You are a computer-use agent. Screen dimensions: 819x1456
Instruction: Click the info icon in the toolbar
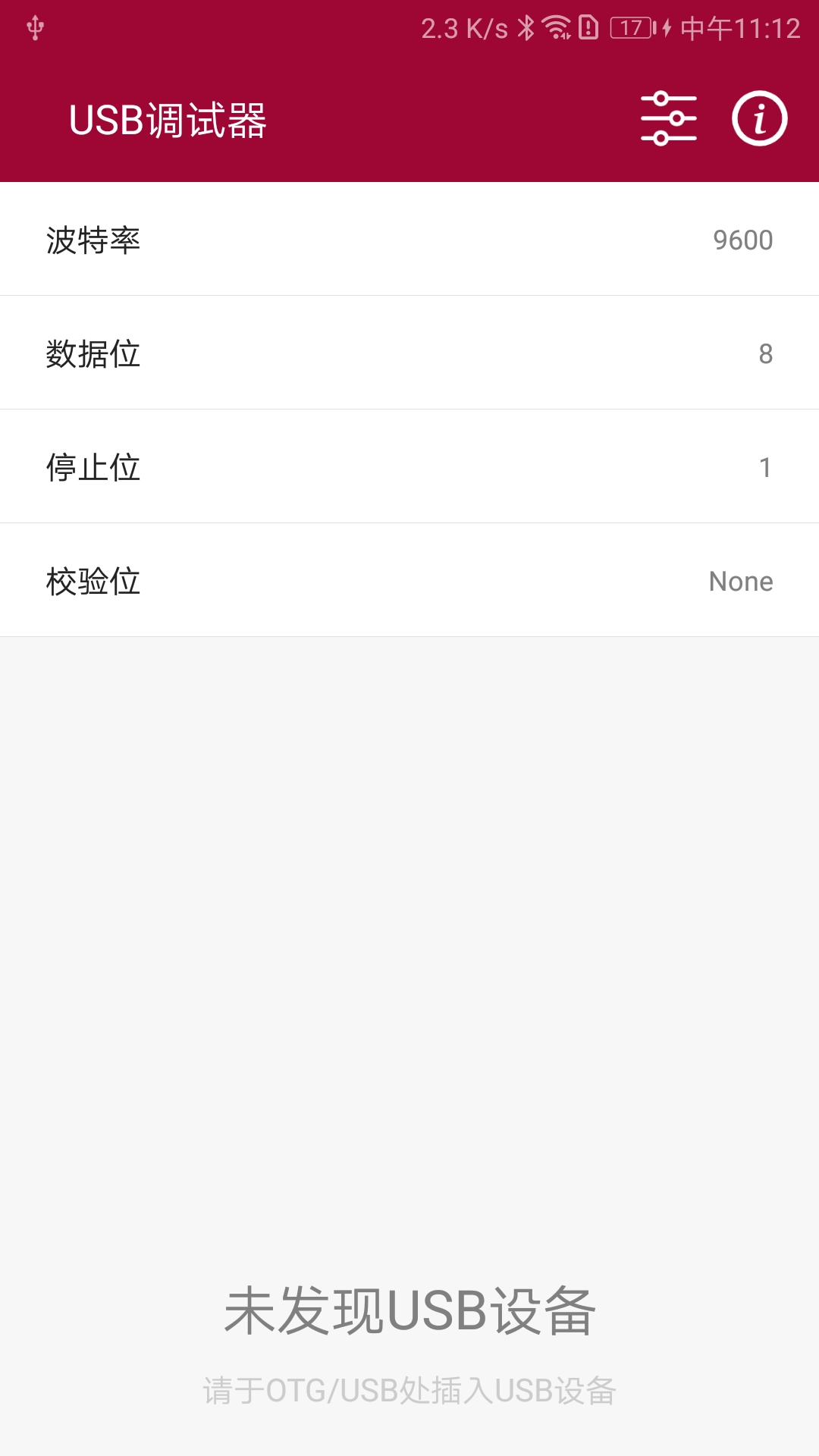[x=761, y=118]
